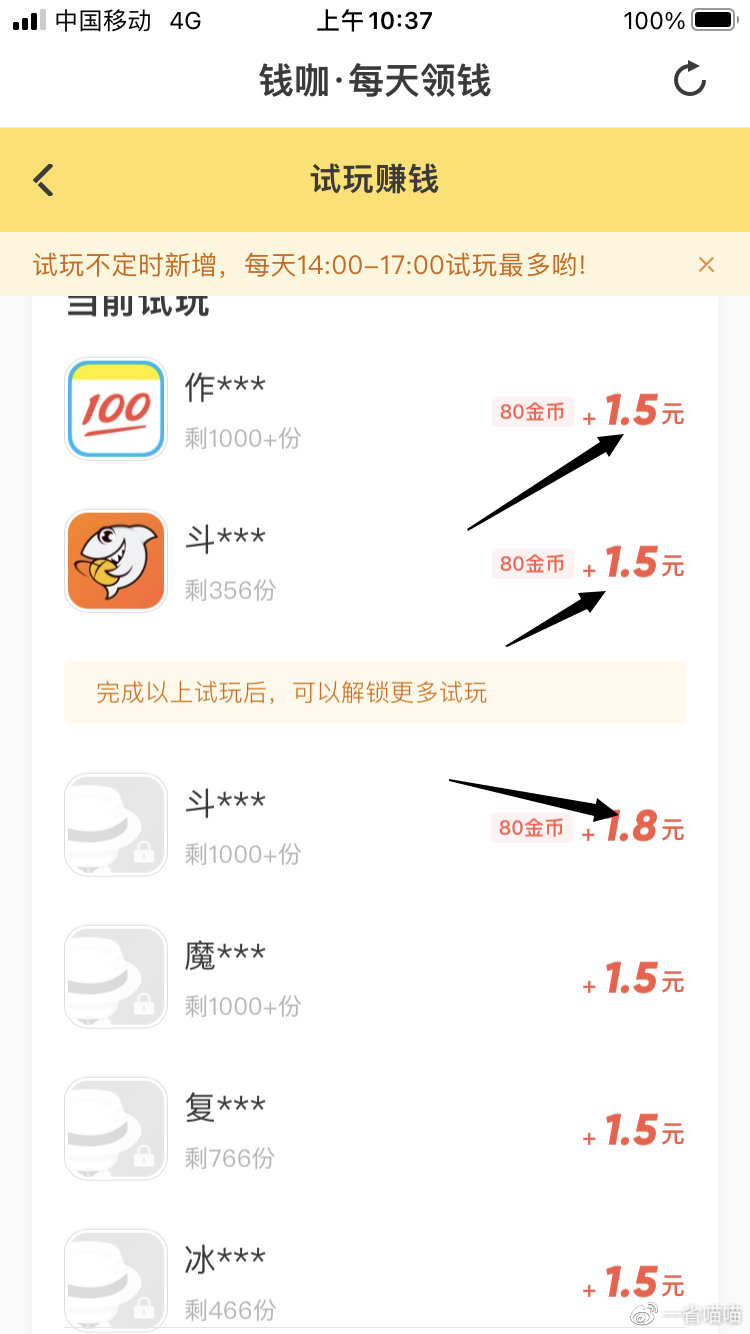Tap the 完成以上试玩后 unlock hint banner
The image size is (750, 1334).
(x=375, y=692)
